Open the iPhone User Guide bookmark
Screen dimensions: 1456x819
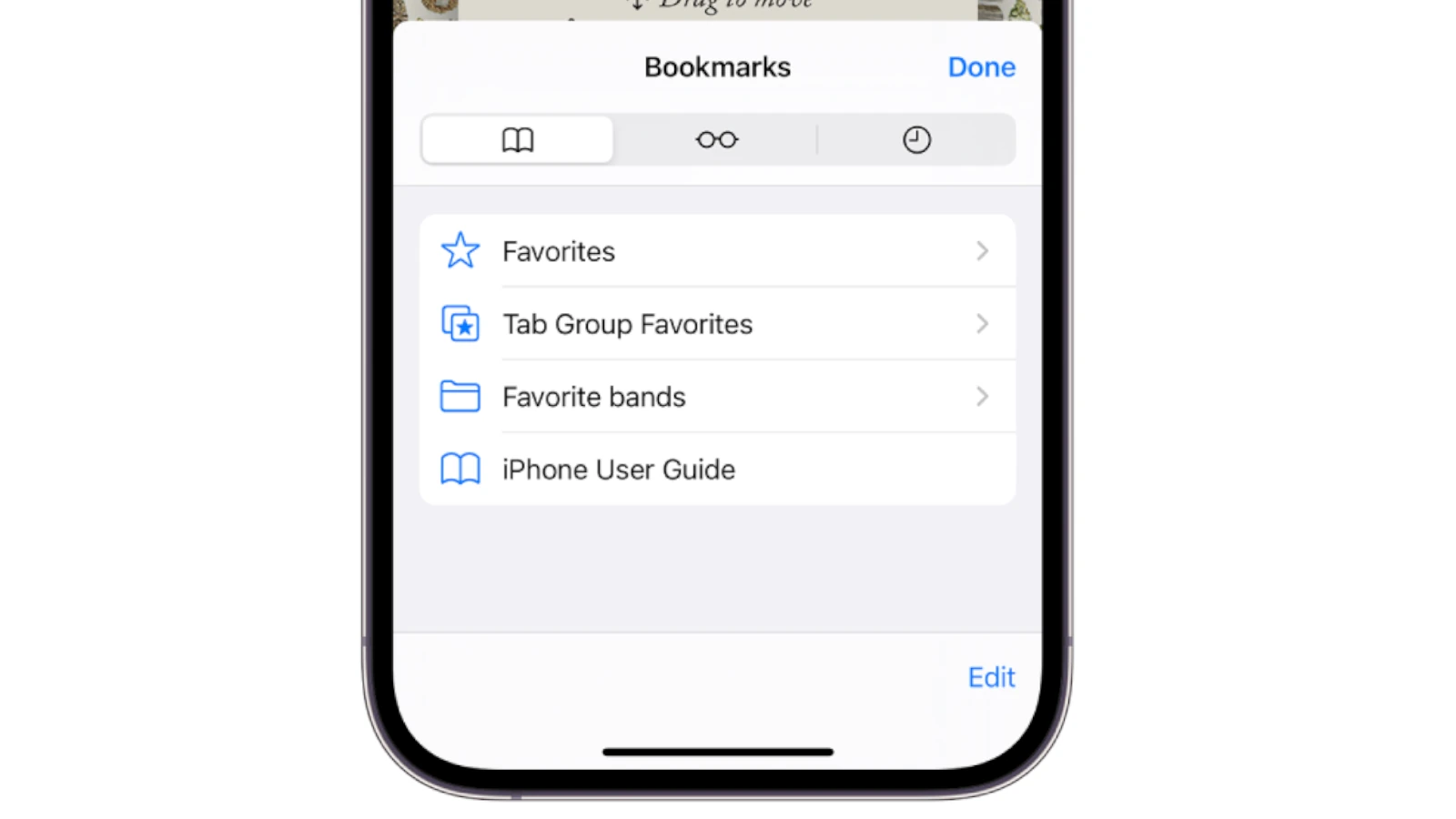pos(716,470)
